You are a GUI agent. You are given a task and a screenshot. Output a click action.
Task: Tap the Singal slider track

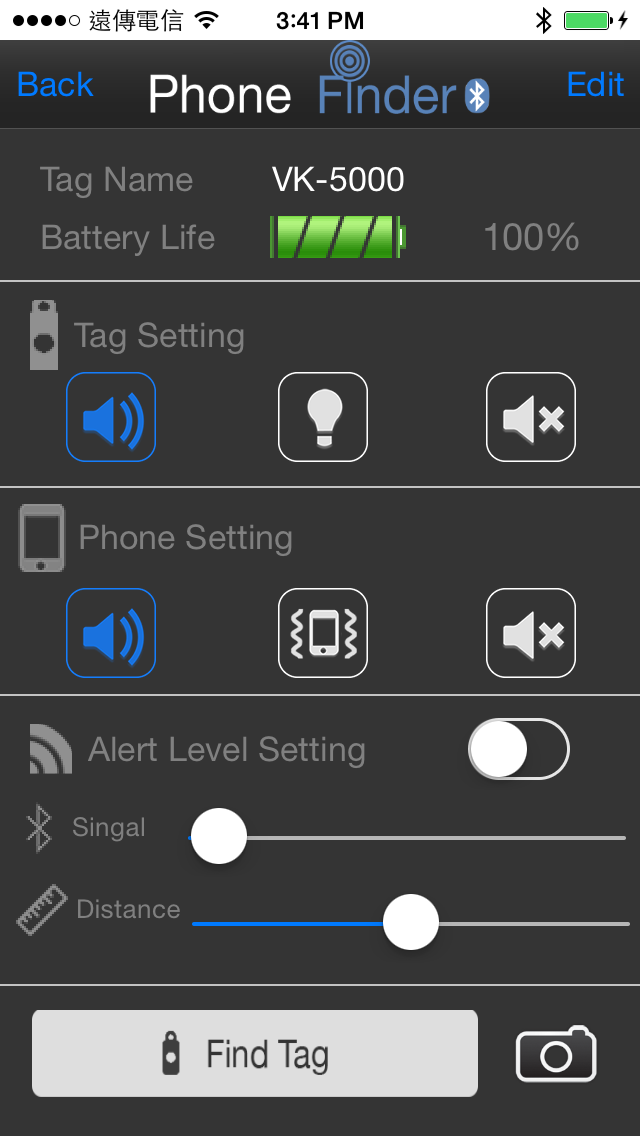[407, 837]
